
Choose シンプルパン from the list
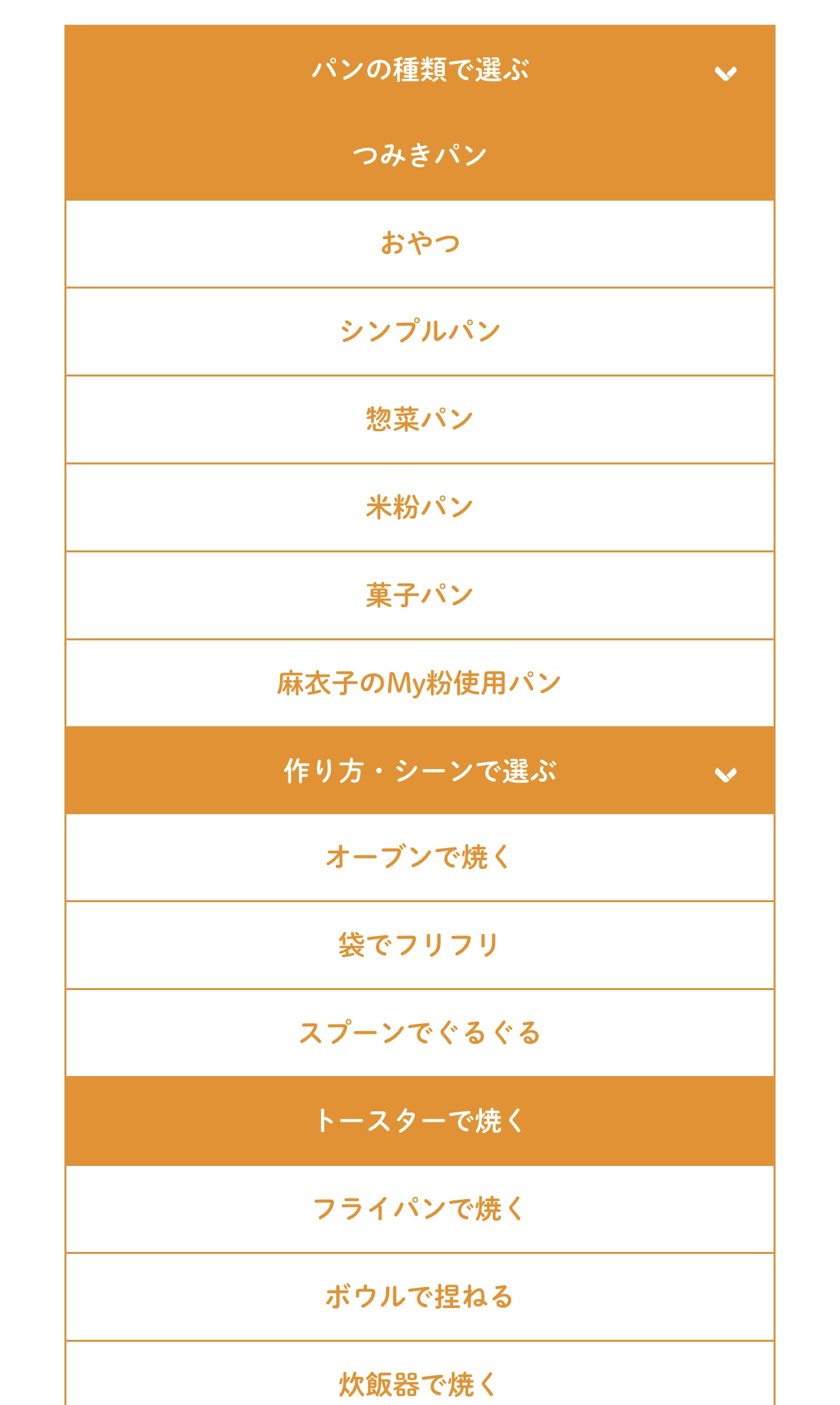tap(420, 332)
